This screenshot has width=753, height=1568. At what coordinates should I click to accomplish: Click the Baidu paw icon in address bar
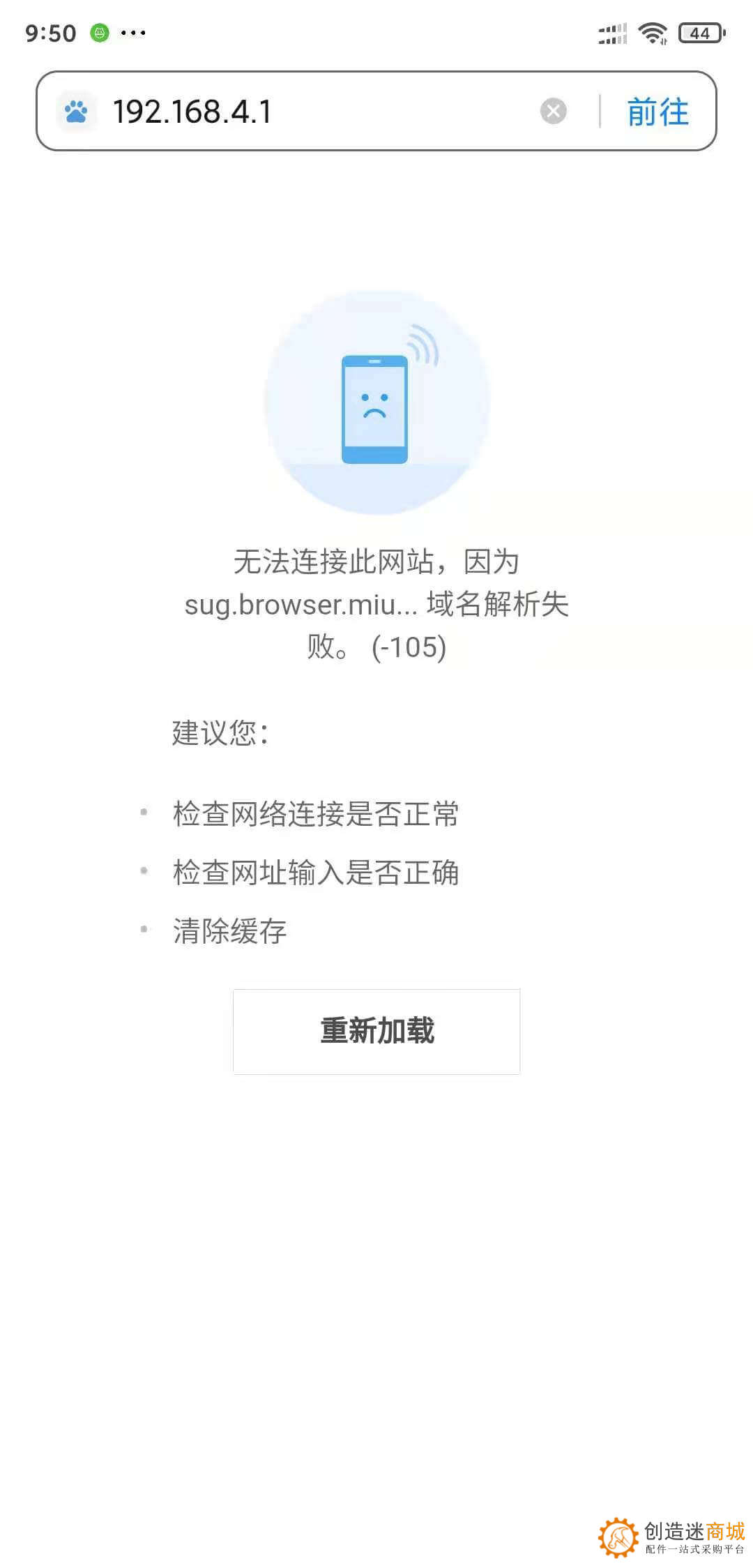point(75,110)
